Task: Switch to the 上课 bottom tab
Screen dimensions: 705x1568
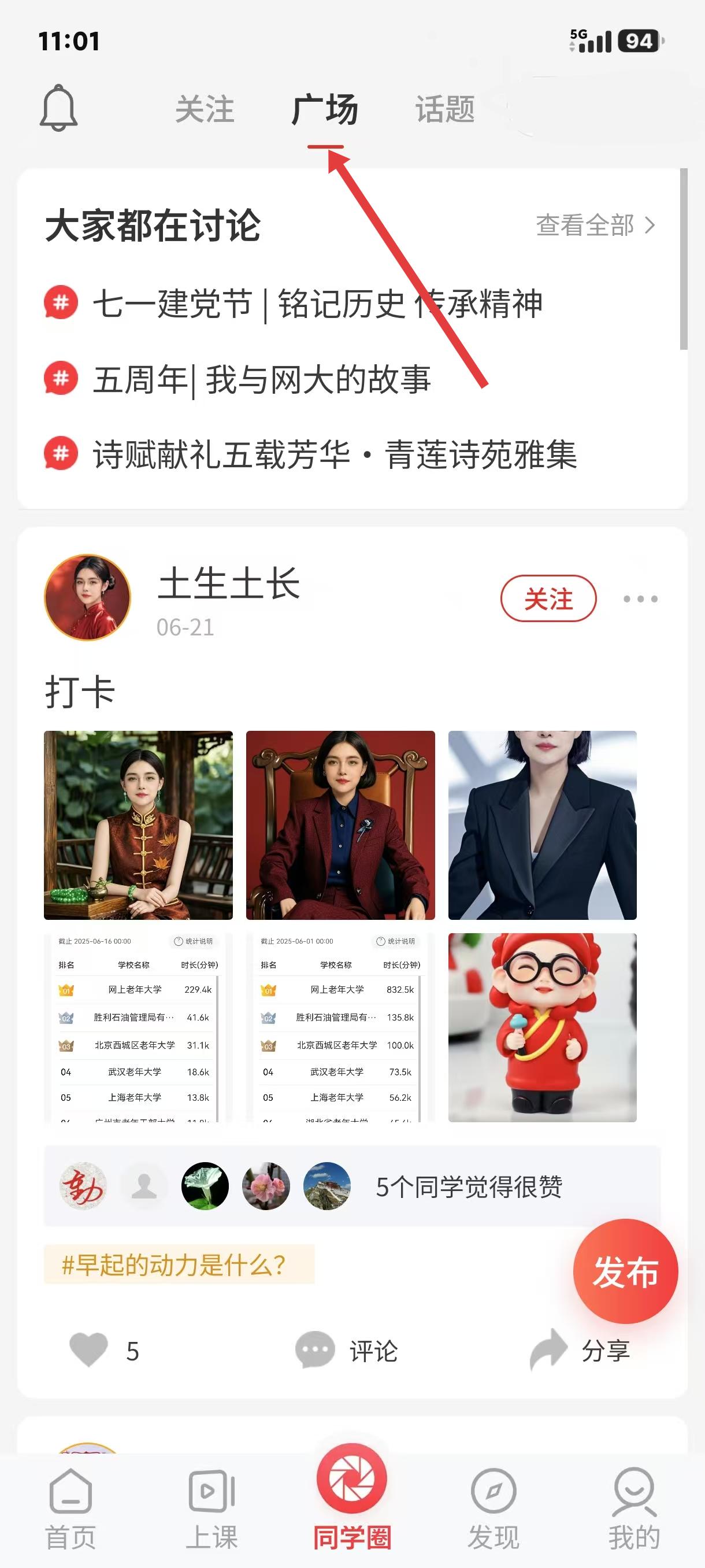Action: pyautogui.click(x=211, y=1510)
